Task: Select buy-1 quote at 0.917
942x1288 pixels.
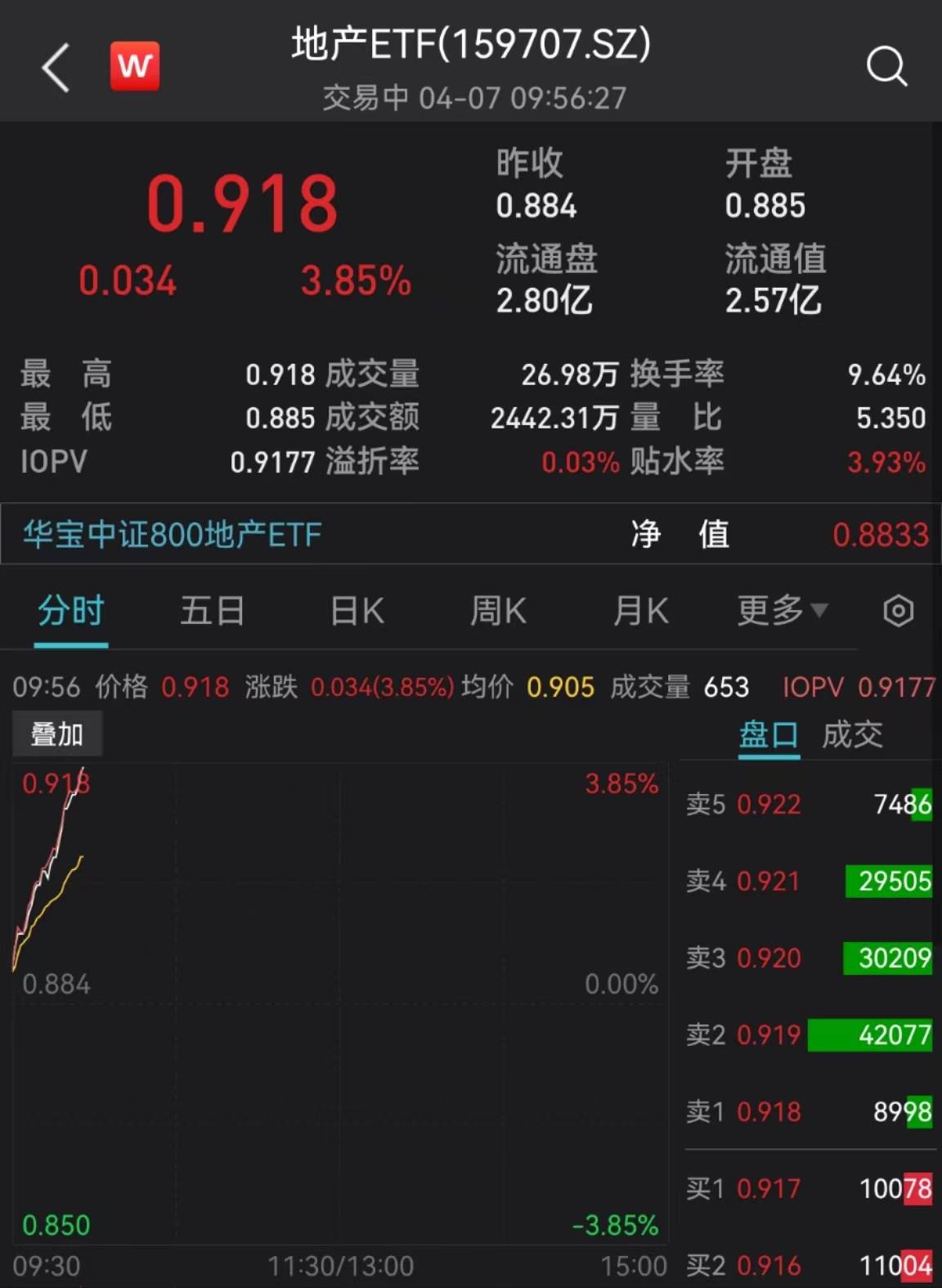Action: coord(769,1190)
